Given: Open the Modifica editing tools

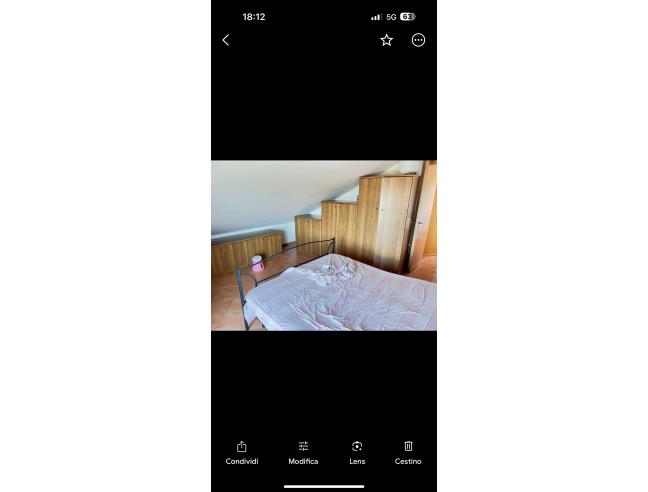Looking at the screenshot, I should pos(303,452).
